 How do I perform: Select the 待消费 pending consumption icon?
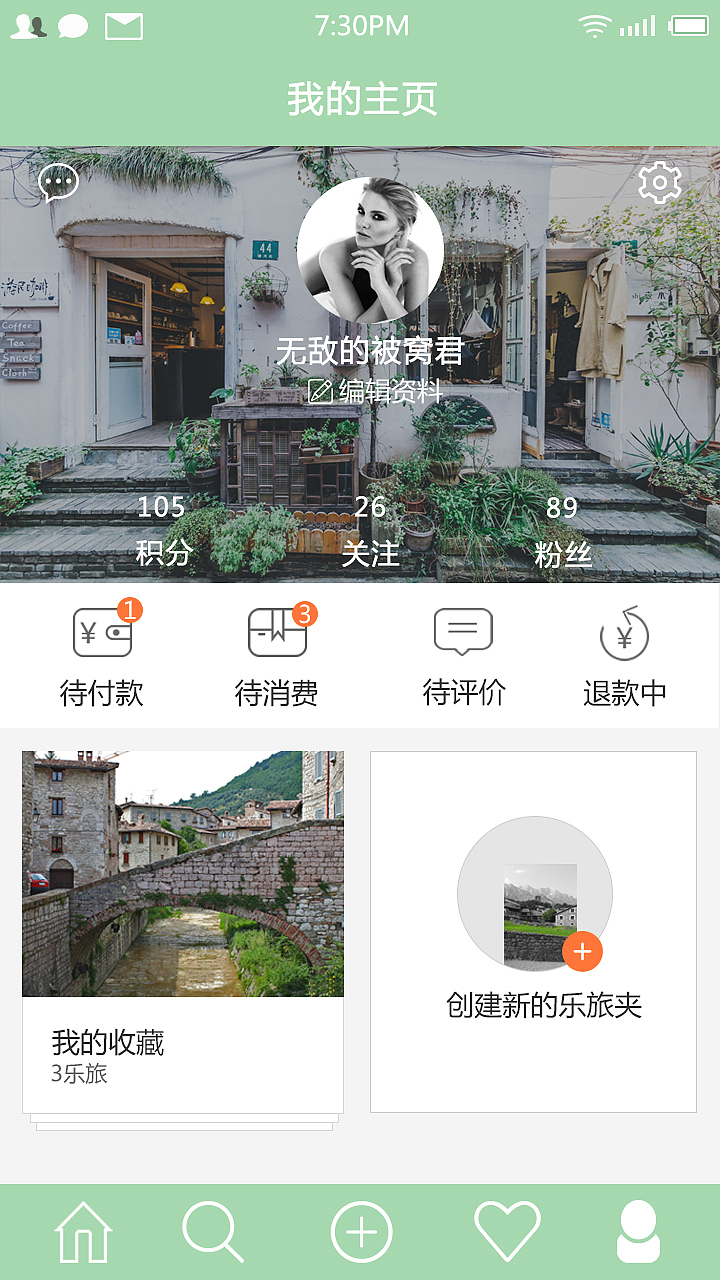pos(277,632)
